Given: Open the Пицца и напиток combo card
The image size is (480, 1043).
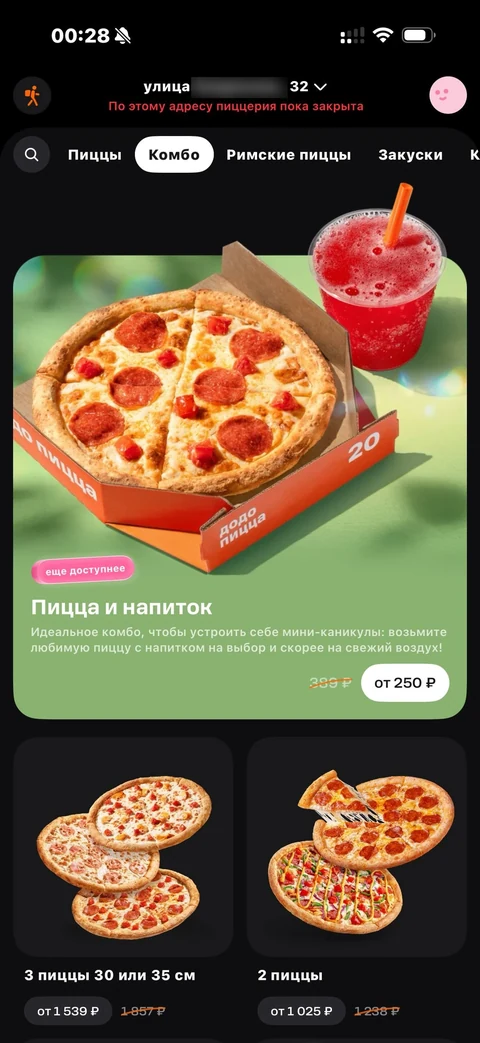Looking at the screenshot, I should [x=240, y=487].
